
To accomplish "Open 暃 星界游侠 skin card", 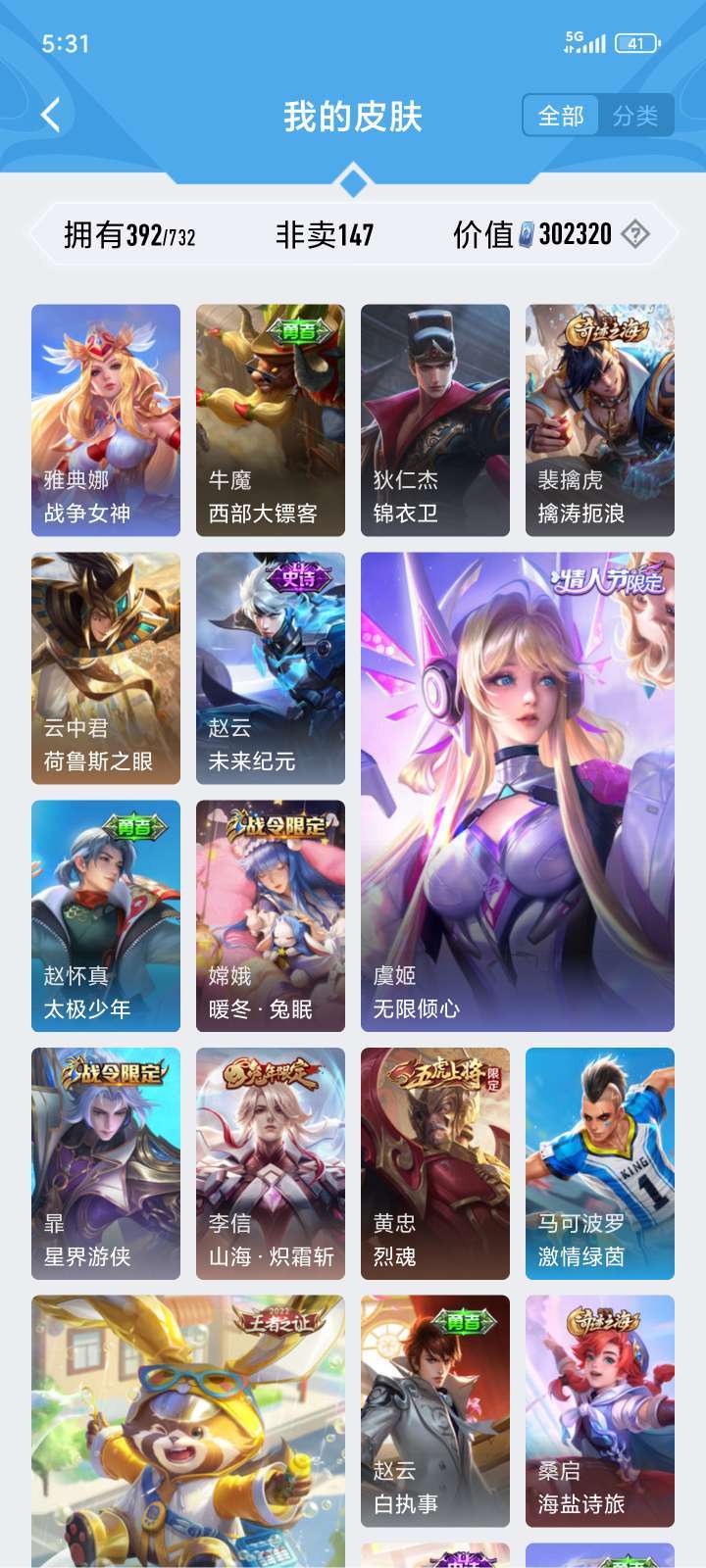I will [106, 1164].
